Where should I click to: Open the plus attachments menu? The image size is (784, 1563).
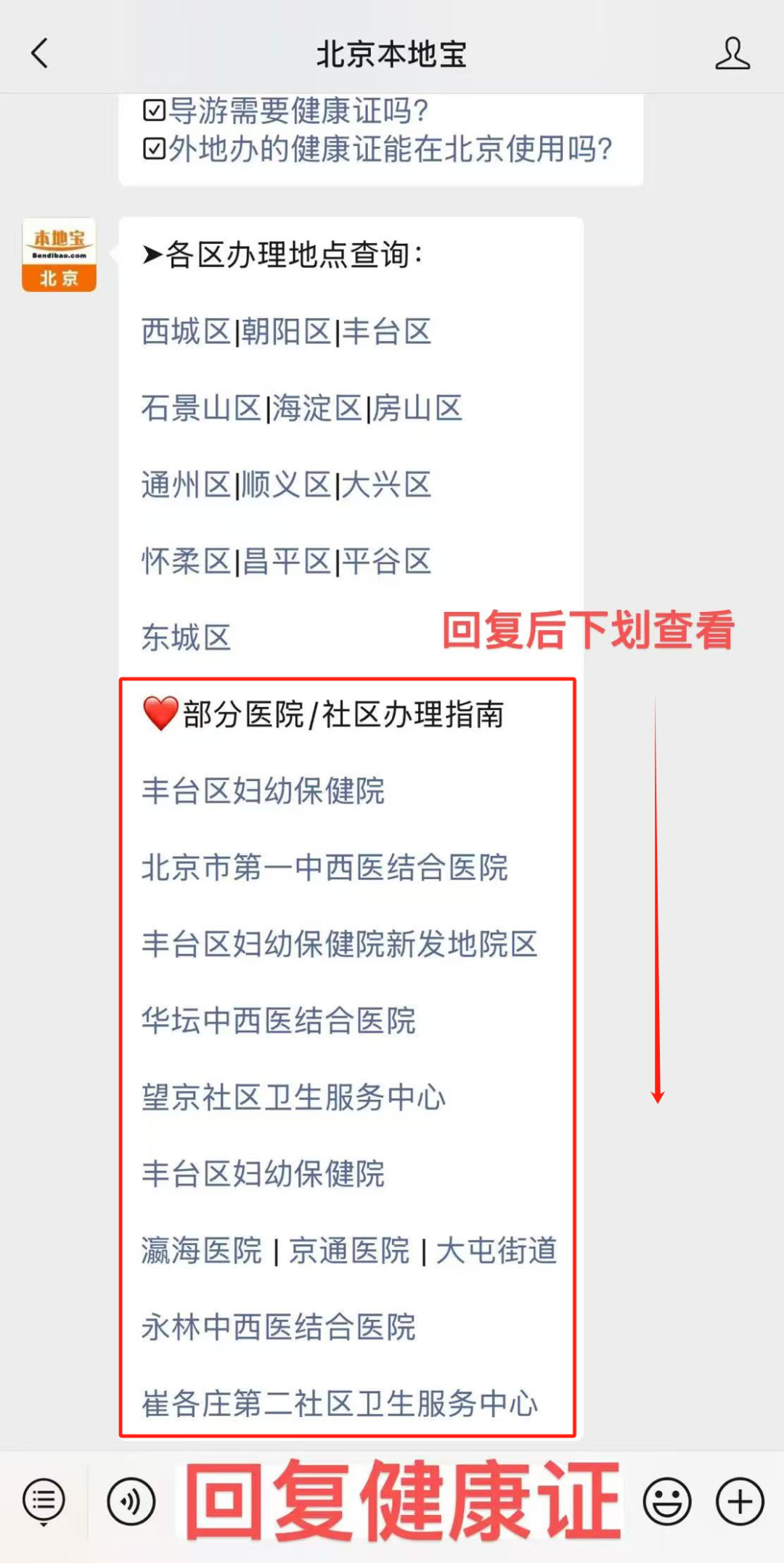point(740,1501)
